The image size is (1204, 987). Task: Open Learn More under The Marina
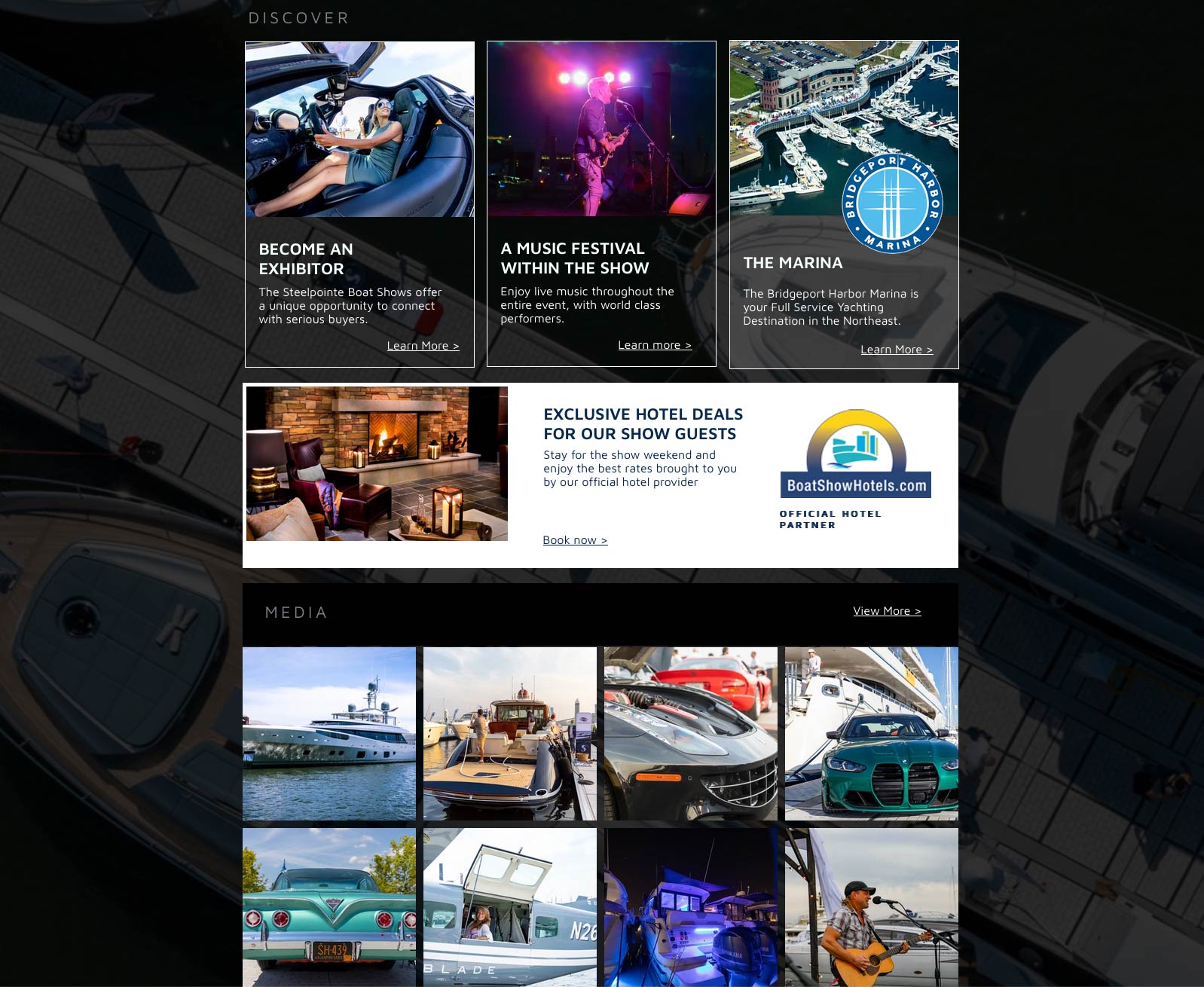pos(896,350)
